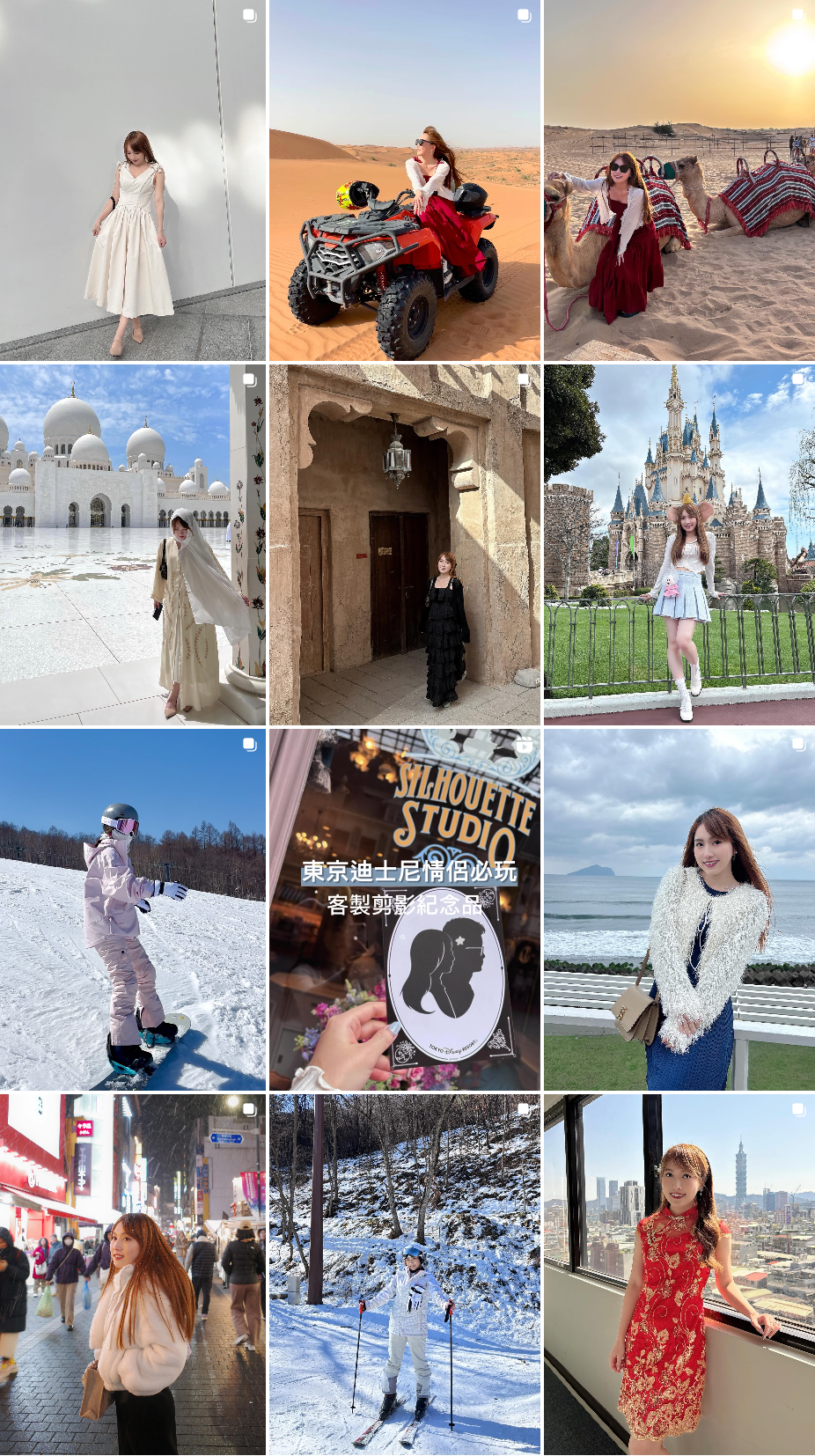View the camels at sunset post
This screenshot has width=815, height=1456.
(679, 180)
